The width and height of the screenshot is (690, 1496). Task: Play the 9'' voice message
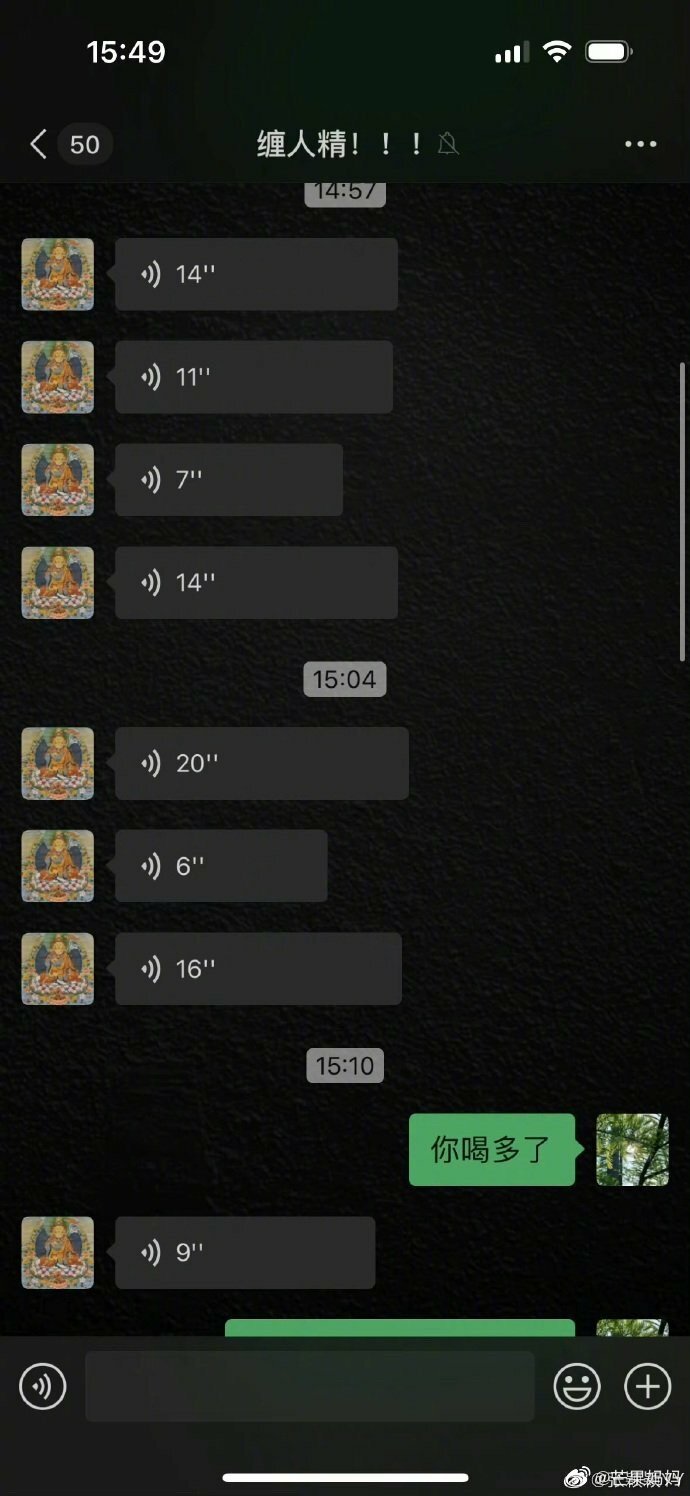244,1252
